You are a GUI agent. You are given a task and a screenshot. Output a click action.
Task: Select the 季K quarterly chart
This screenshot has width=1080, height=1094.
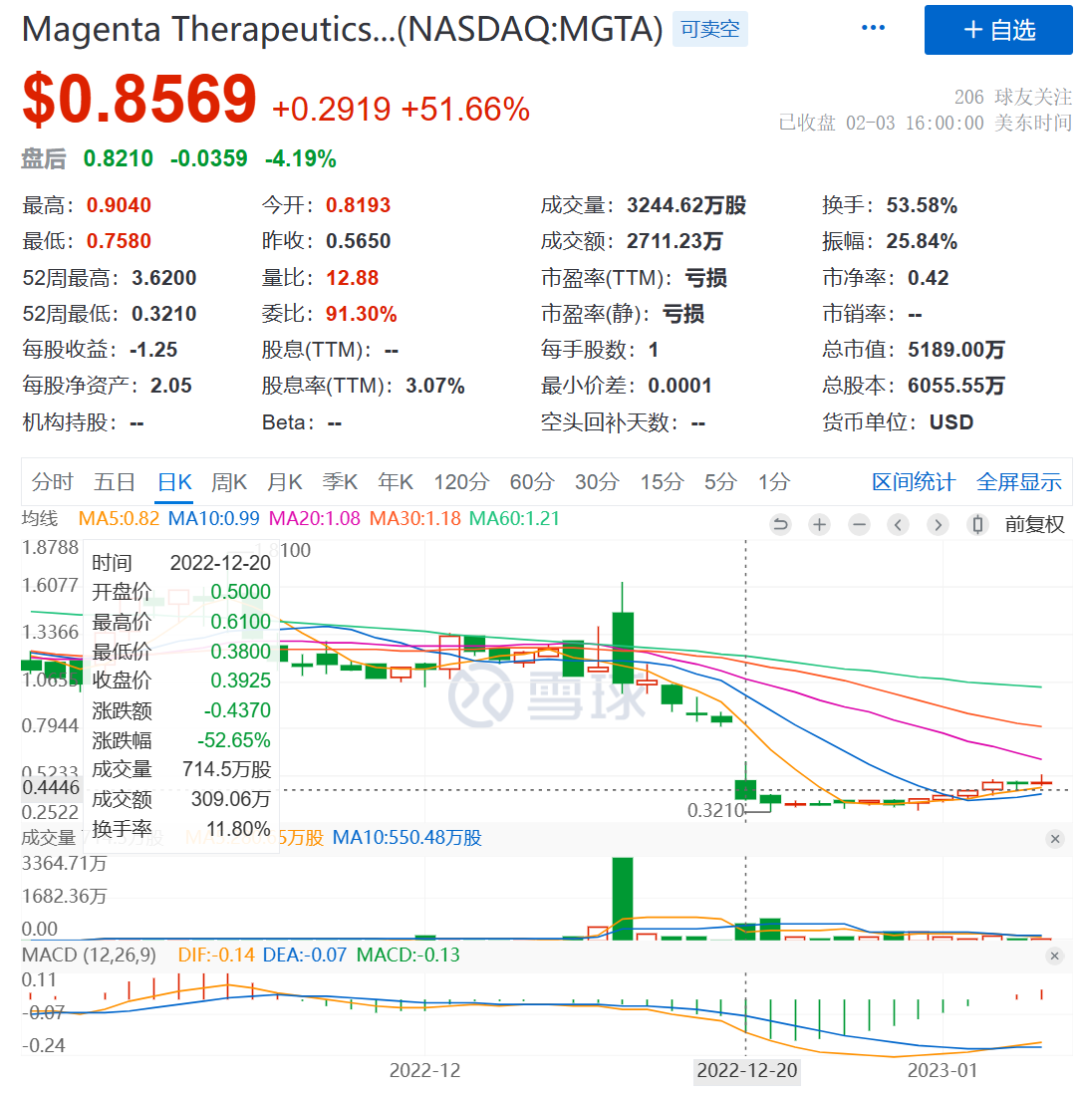coord(339,482)
